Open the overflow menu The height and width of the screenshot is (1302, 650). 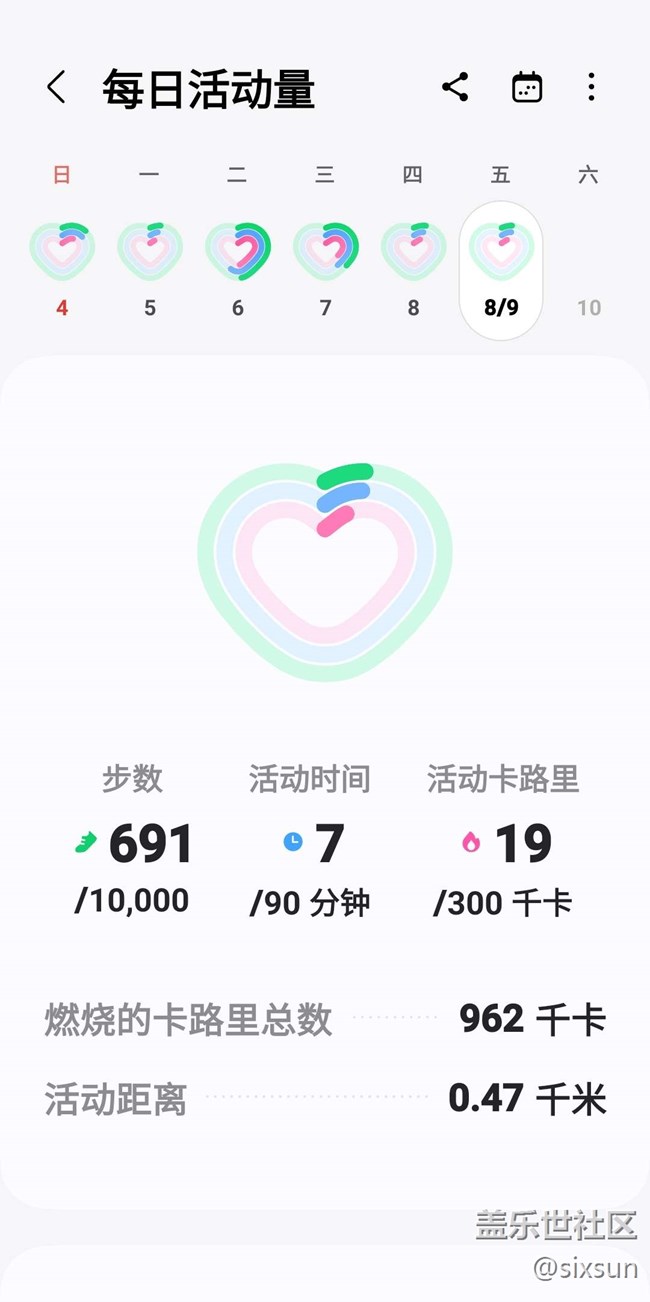coord(591,88)
